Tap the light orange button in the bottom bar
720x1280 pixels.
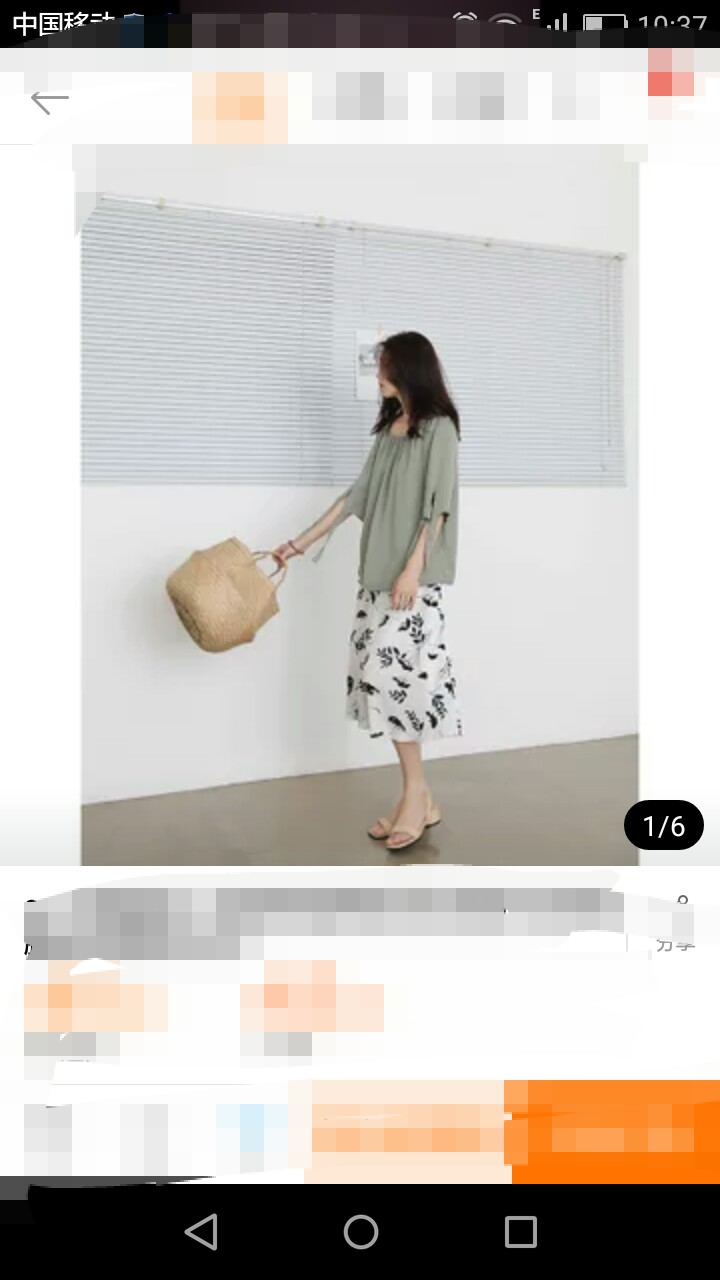(407, 1132)
